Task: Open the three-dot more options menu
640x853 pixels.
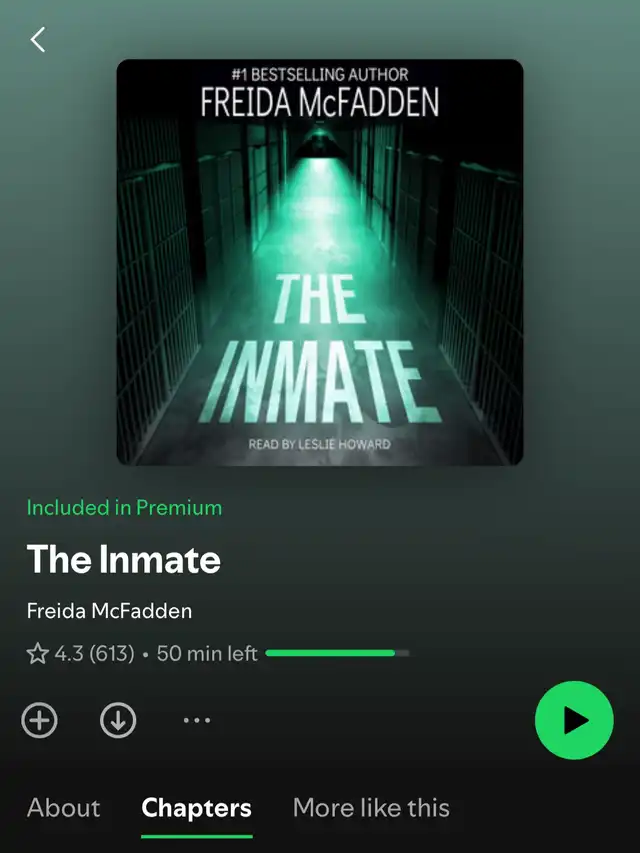Action: (197, 720)
